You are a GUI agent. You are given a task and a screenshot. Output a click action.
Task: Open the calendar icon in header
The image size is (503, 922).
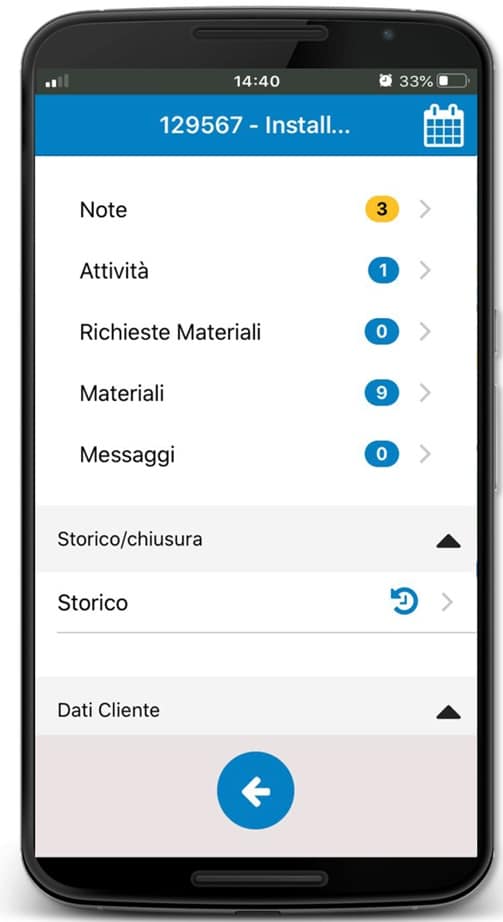pyautogui.click(x=444, y=126)
